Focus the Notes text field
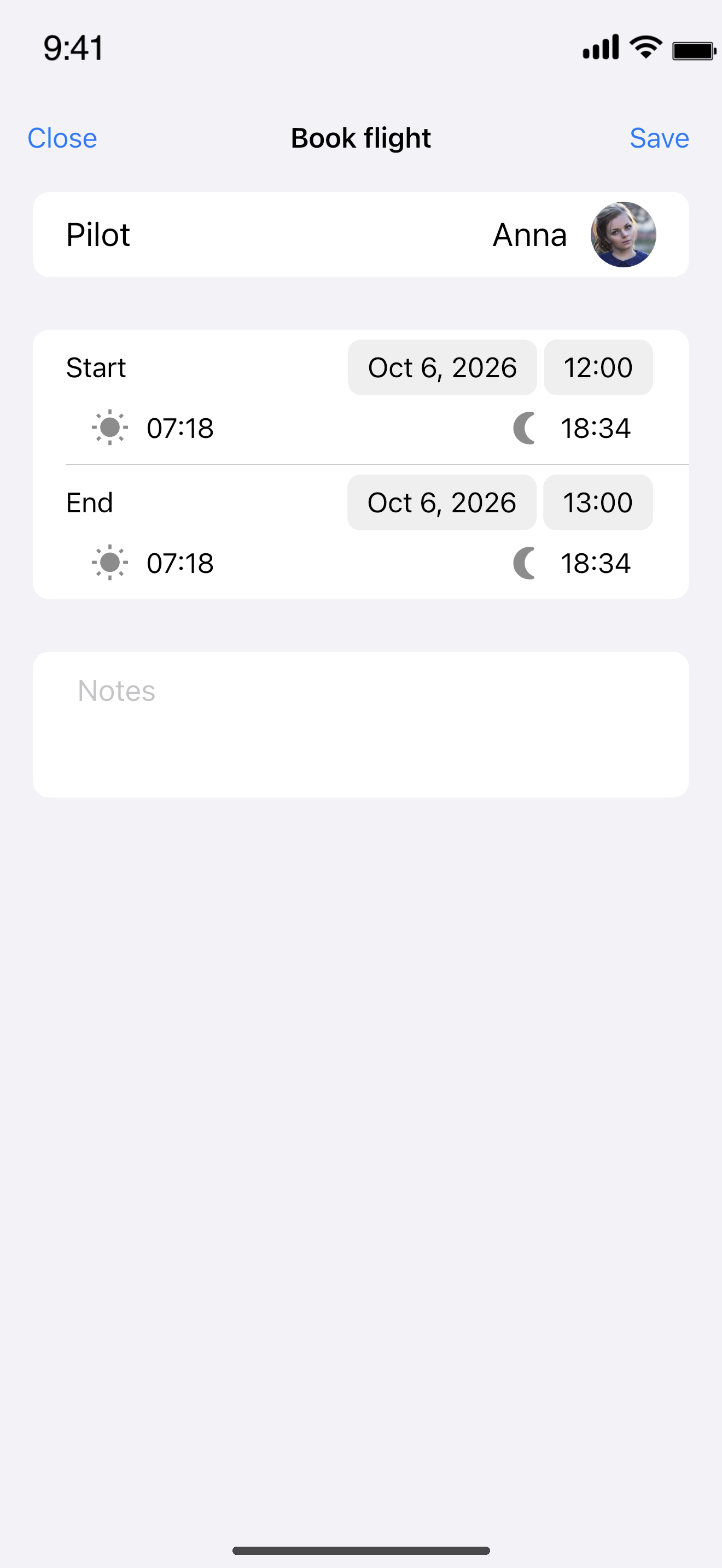The width and height of the screenshot is (722, 1568). click(x=361, y=724)
